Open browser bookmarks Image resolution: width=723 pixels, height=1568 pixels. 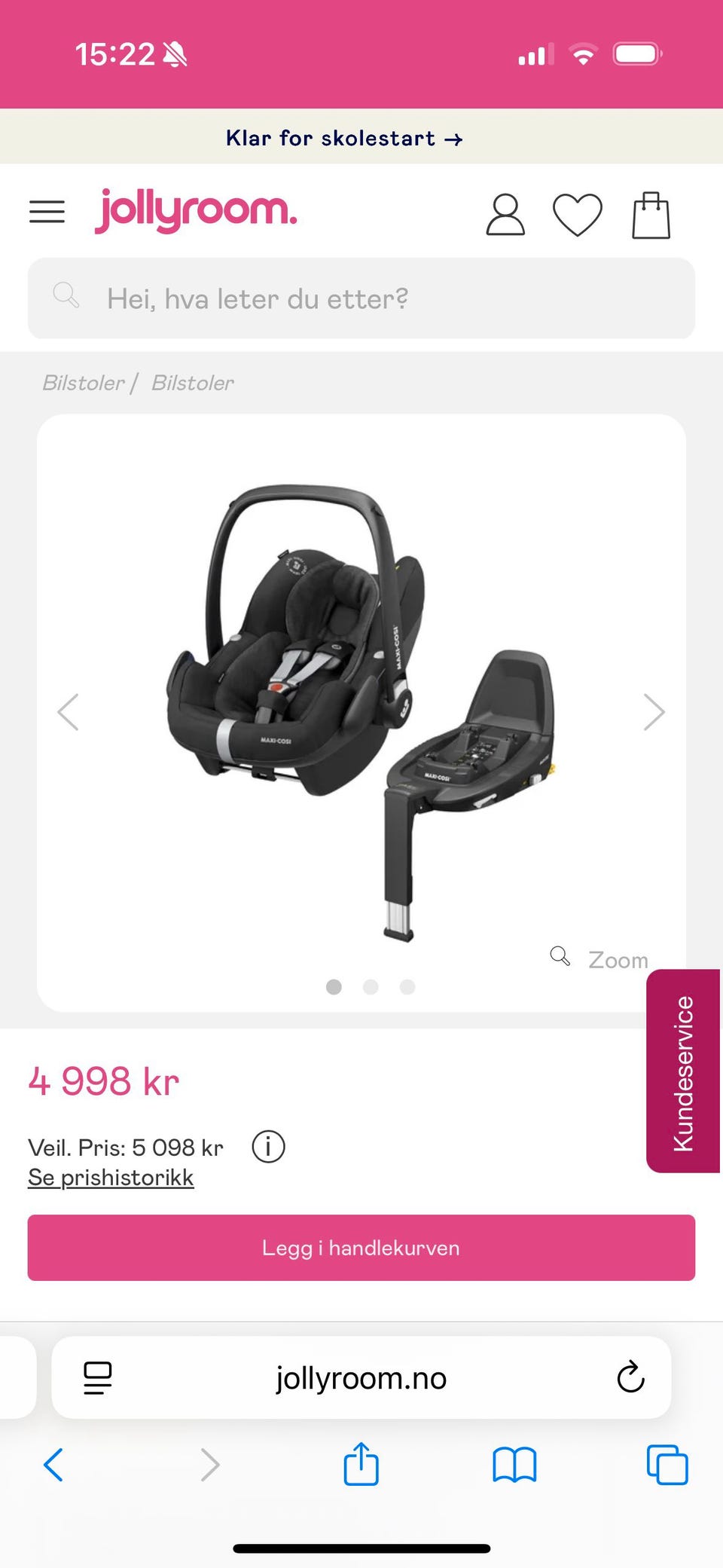514,1465
